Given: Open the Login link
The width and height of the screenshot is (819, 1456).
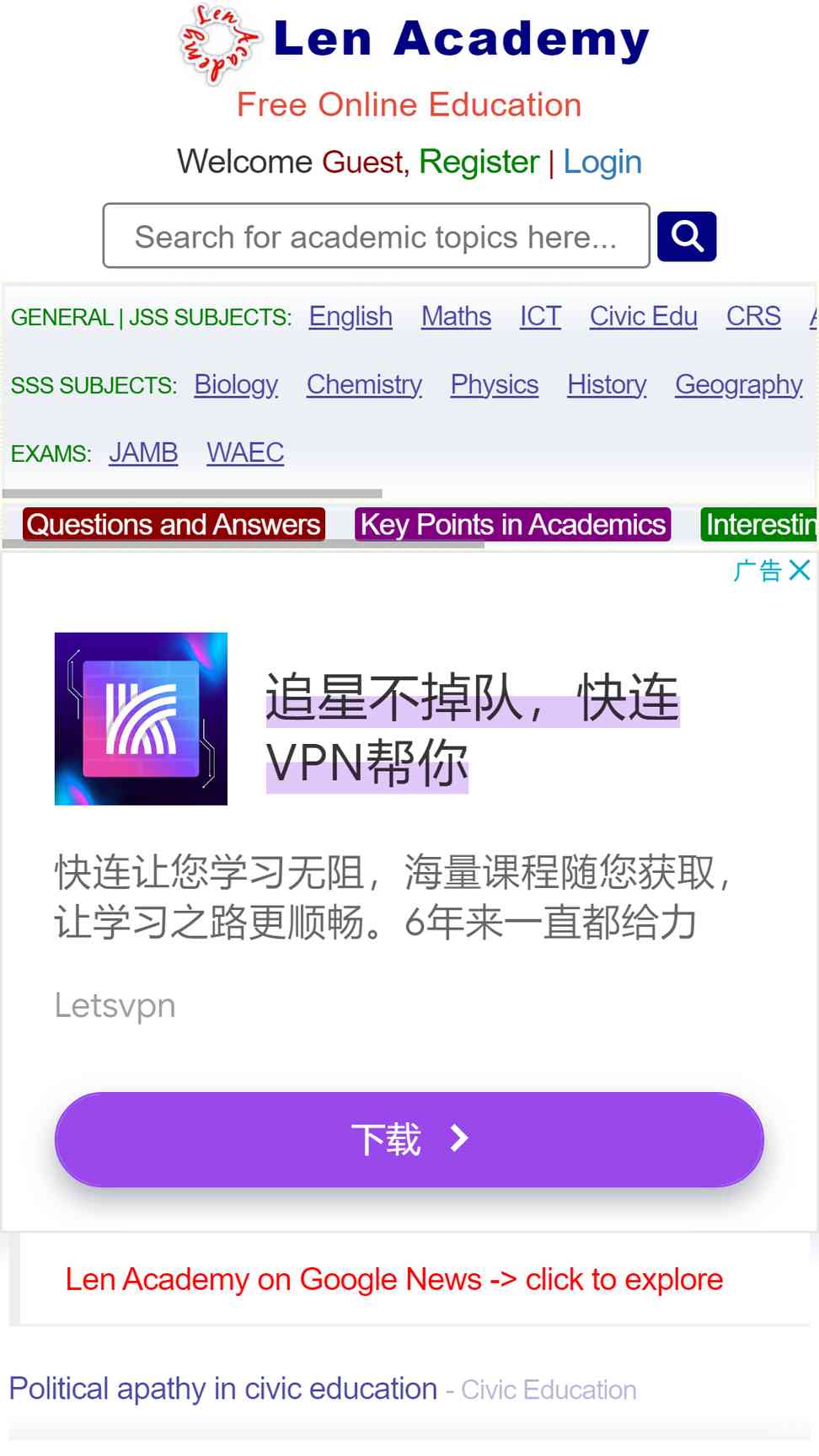Looking at the screenshot, I should click(x=602, y=162).
